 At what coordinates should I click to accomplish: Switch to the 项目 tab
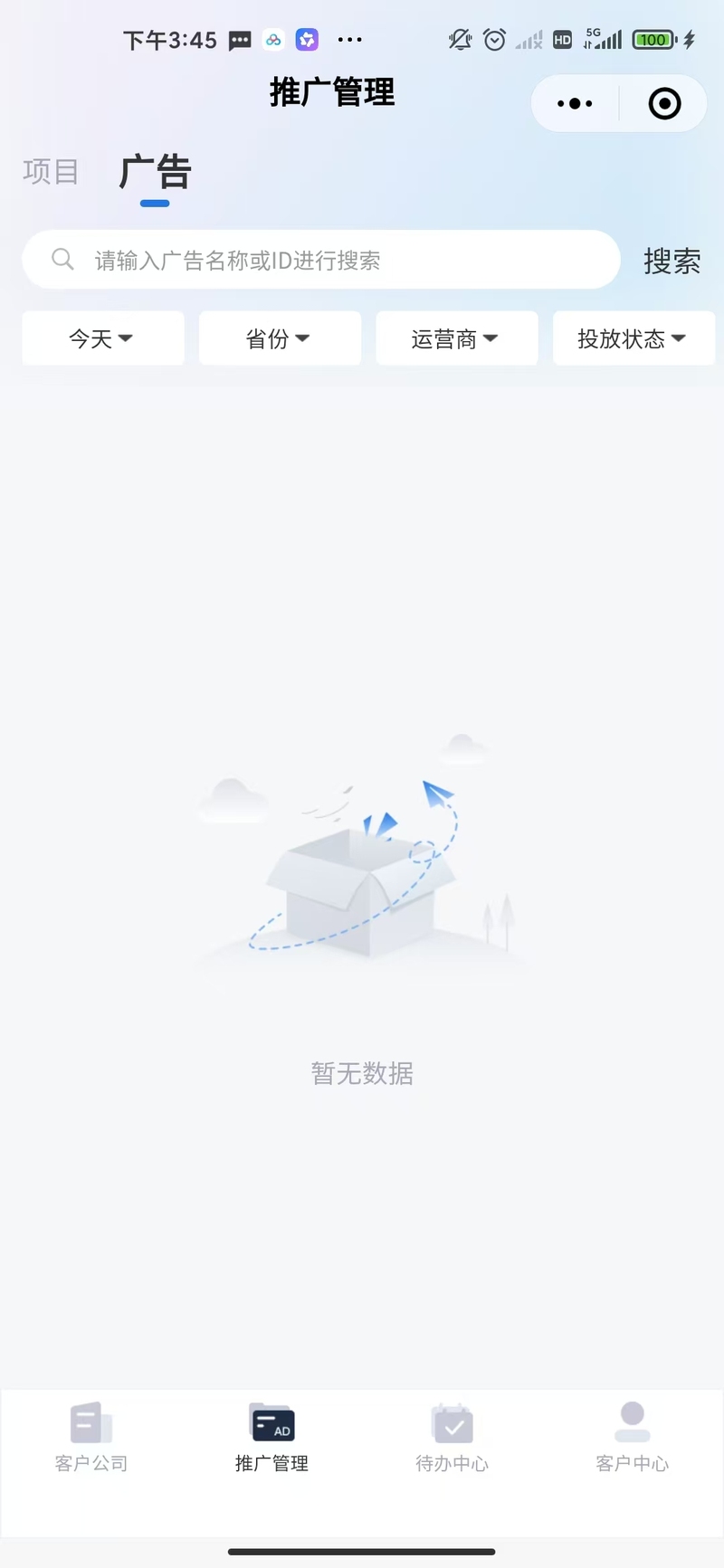(x=51, y=171)
